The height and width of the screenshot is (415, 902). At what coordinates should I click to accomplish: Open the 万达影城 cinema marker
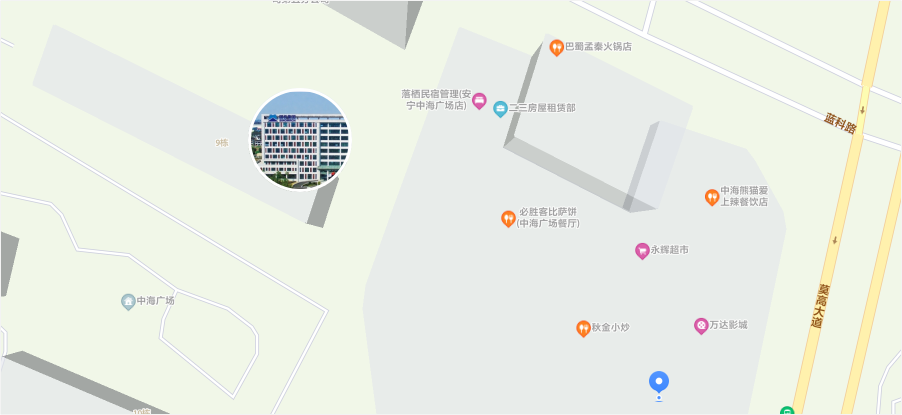(x=701, y=325)
